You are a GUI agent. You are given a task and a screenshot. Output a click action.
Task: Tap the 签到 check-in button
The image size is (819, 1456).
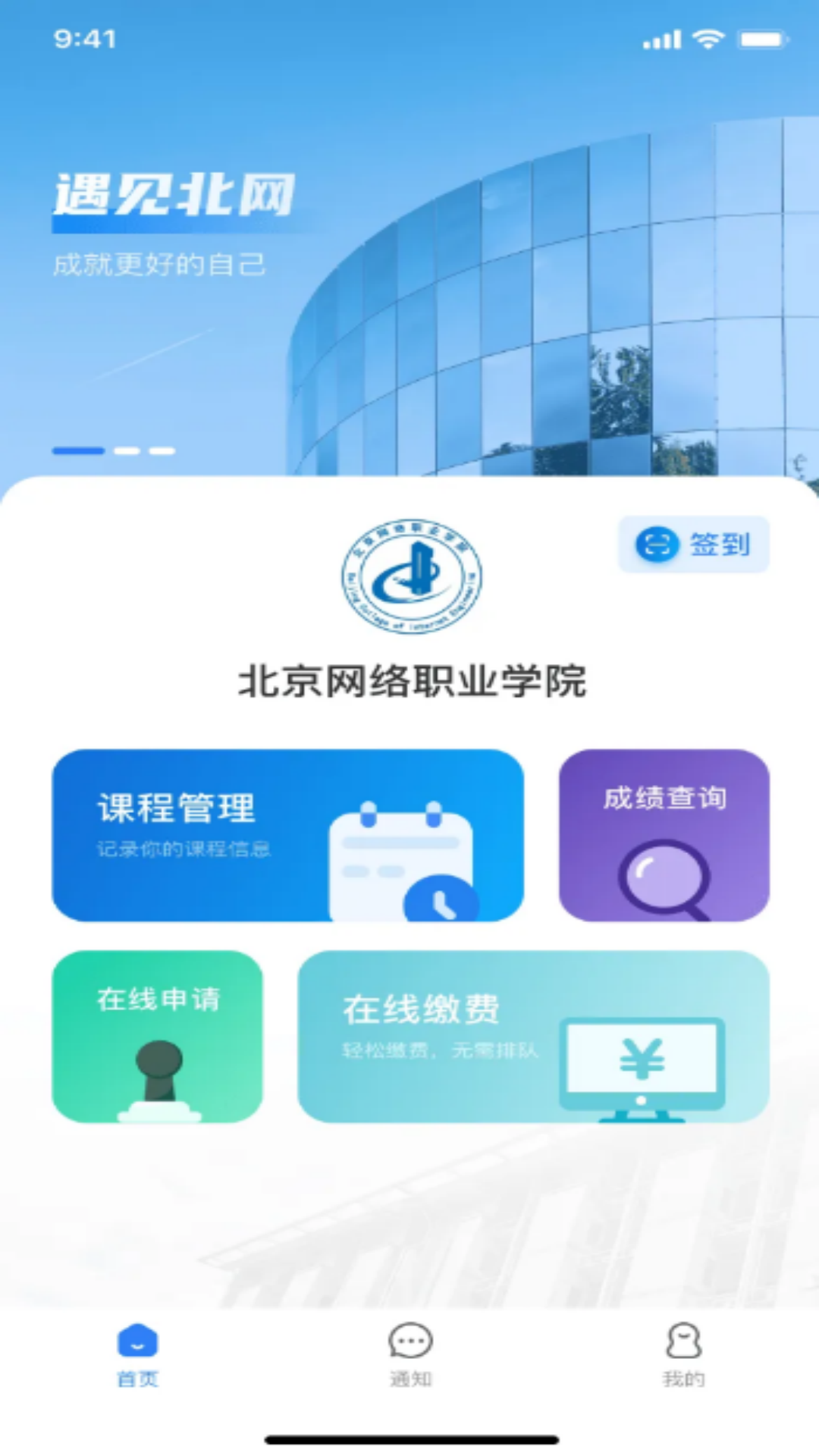(x=693, y=544)
